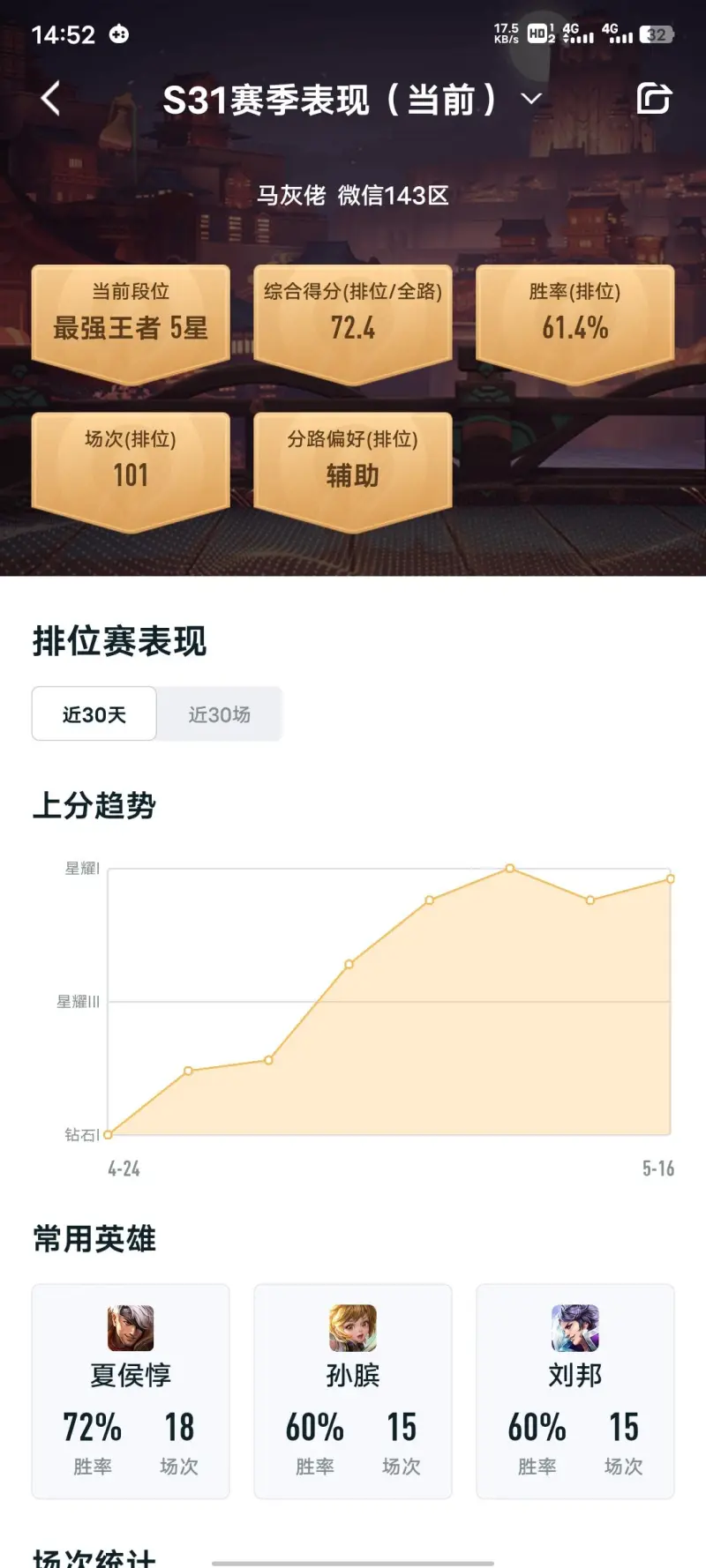Open the 孙膑 hero card
This screenshot has height=1568, width=706.
353,1391
